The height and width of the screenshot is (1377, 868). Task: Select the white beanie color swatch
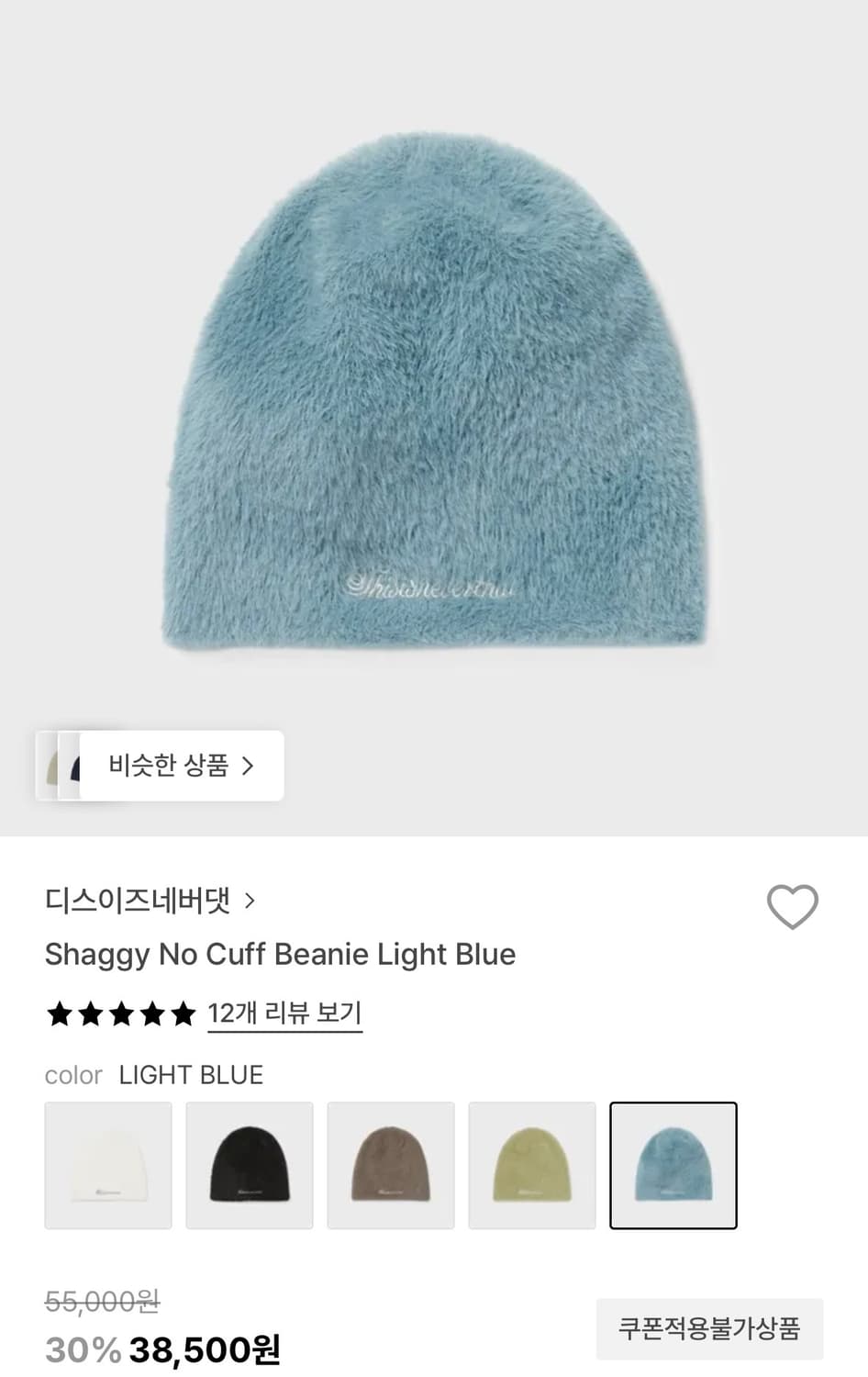tap(107, 1164)
